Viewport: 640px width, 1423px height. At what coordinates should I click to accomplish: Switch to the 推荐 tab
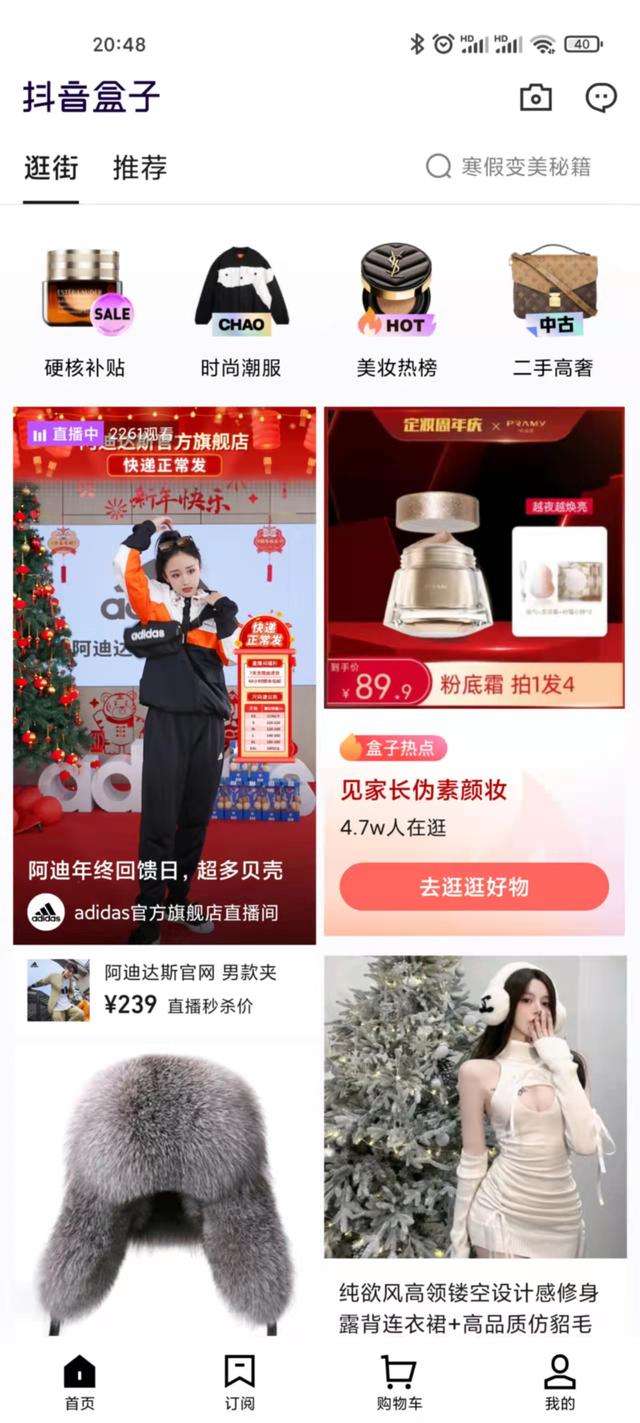140,167
